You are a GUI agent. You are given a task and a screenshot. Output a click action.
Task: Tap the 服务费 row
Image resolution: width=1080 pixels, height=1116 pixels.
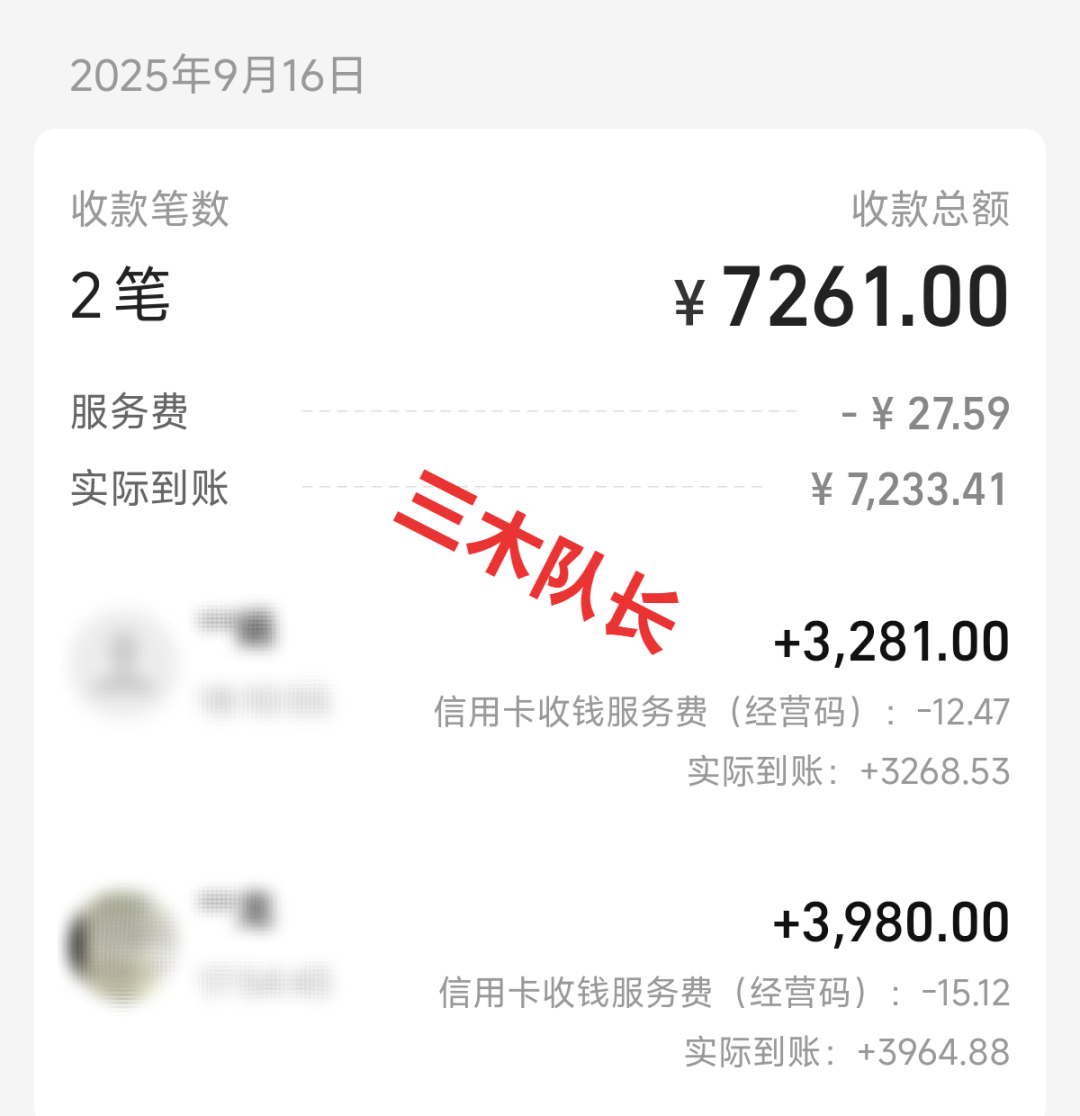coord(128,412)
